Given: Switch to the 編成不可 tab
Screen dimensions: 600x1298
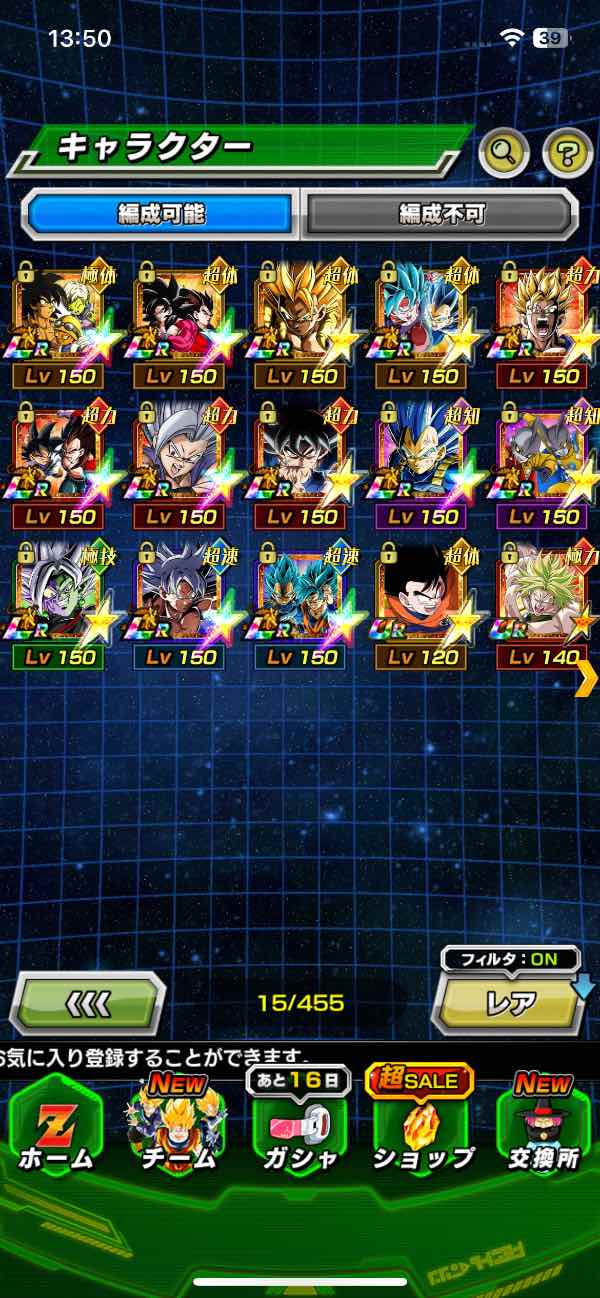Looking at the screenshot, I should pos(441,213).
